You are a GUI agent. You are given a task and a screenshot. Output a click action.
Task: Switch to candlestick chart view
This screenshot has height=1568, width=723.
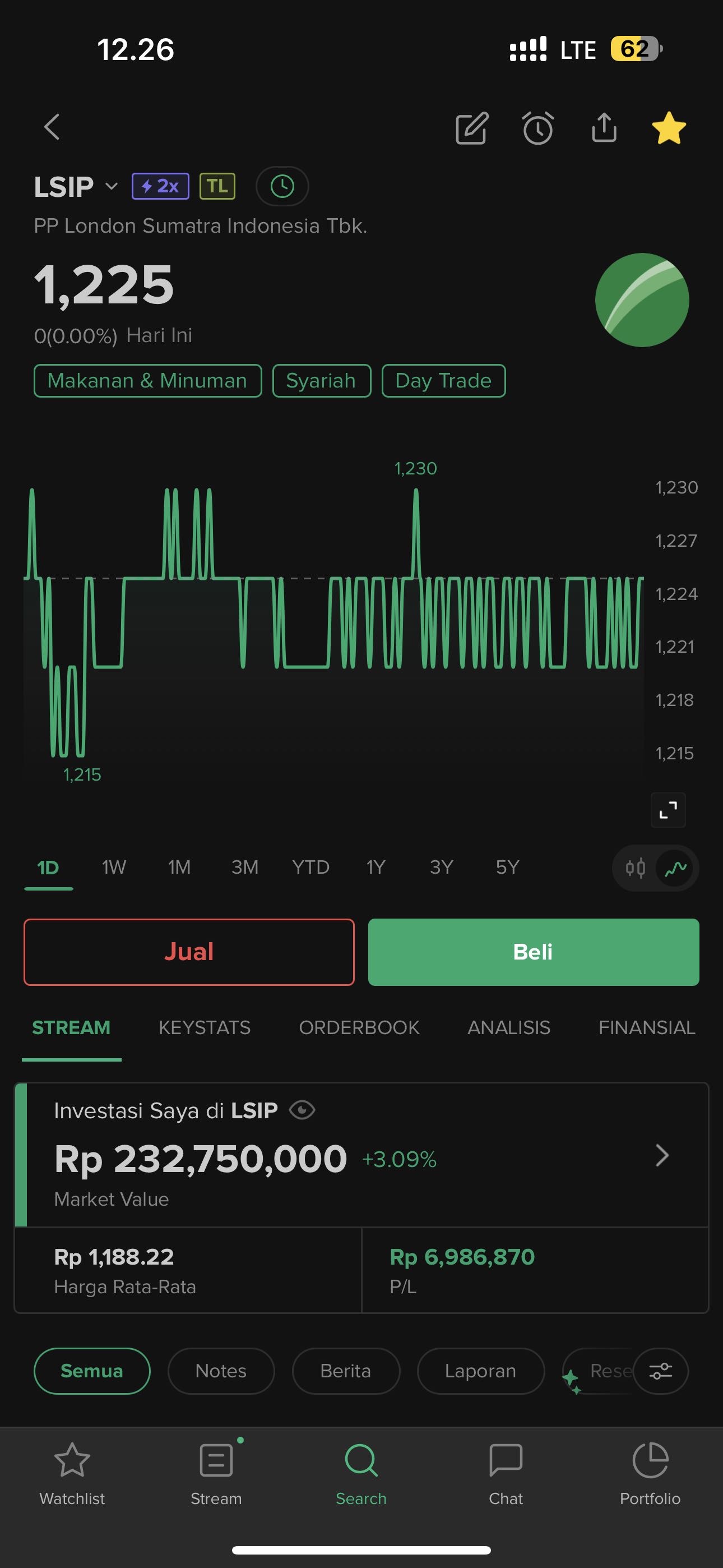pos(636,868)
